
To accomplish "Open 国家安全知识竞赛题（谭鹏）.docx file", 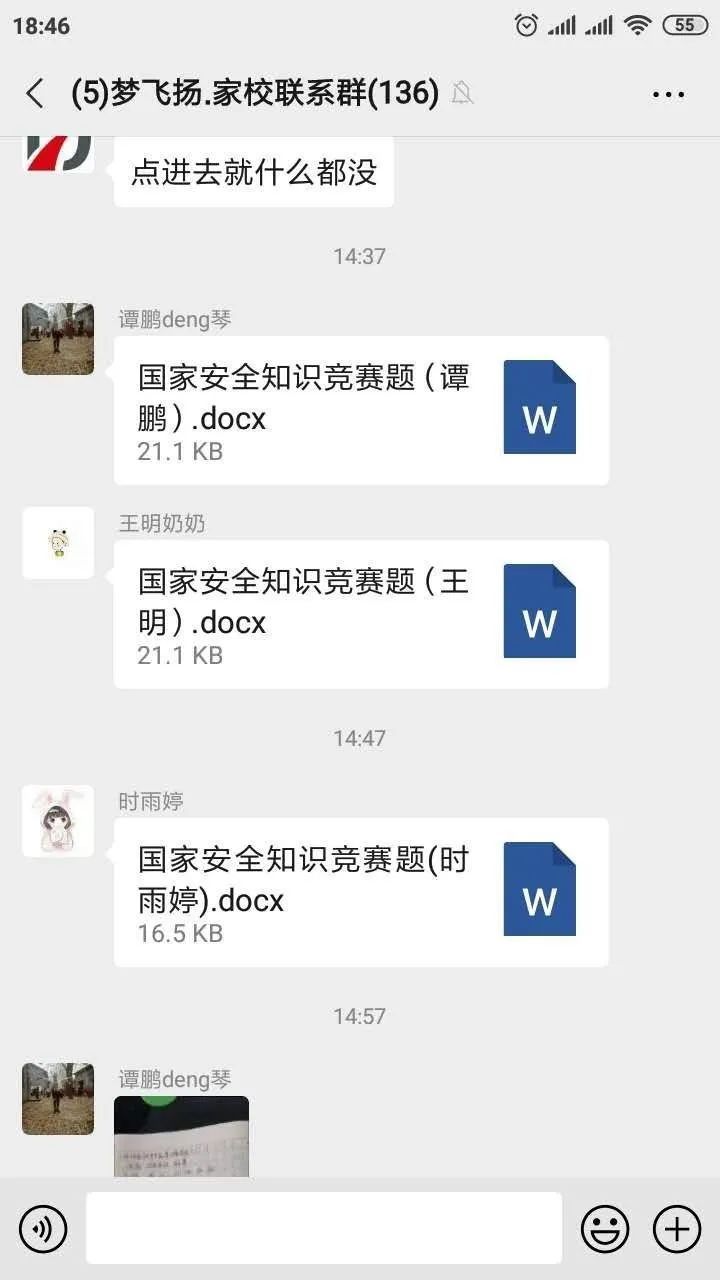I will (x=361, y=411).
